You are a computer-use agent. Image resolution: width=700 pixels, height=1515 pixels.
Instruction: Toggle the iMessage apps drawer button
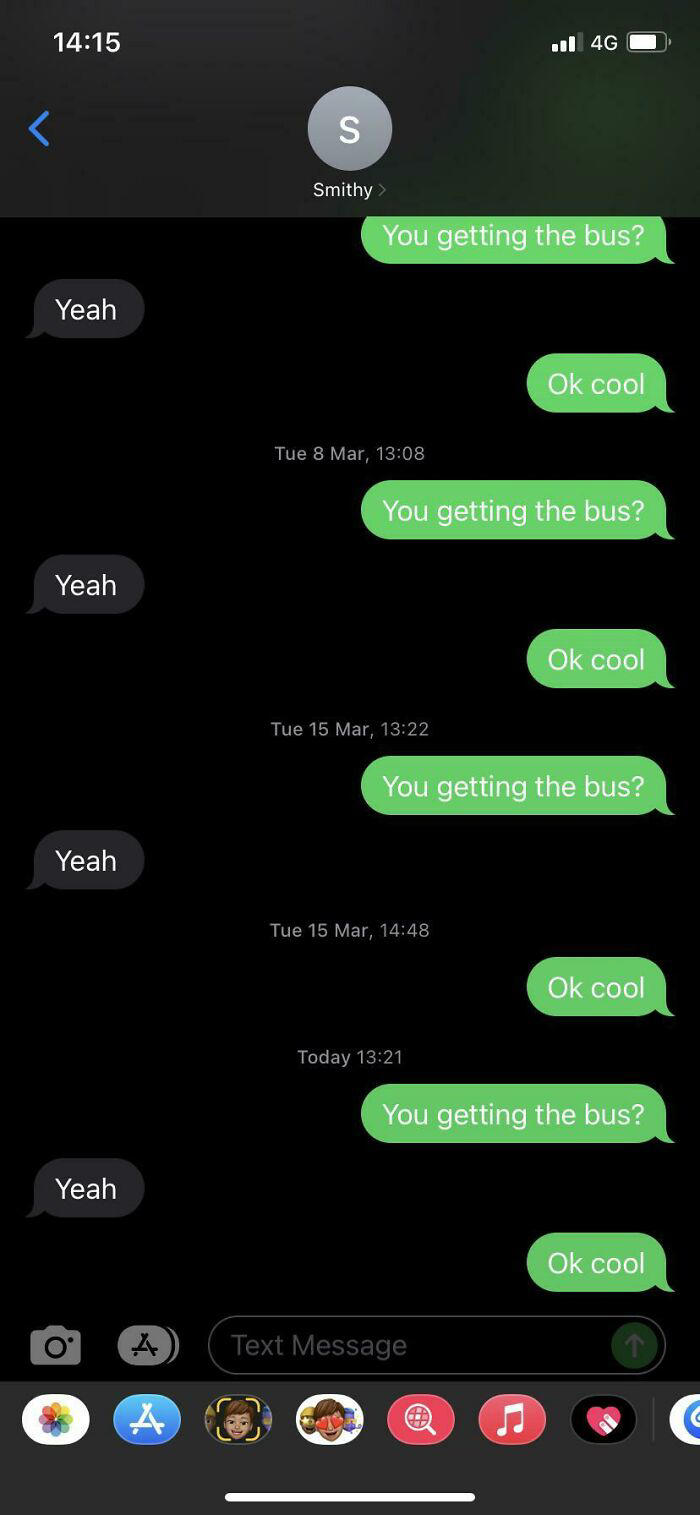pyautogui.click(x=147, y=1345)
